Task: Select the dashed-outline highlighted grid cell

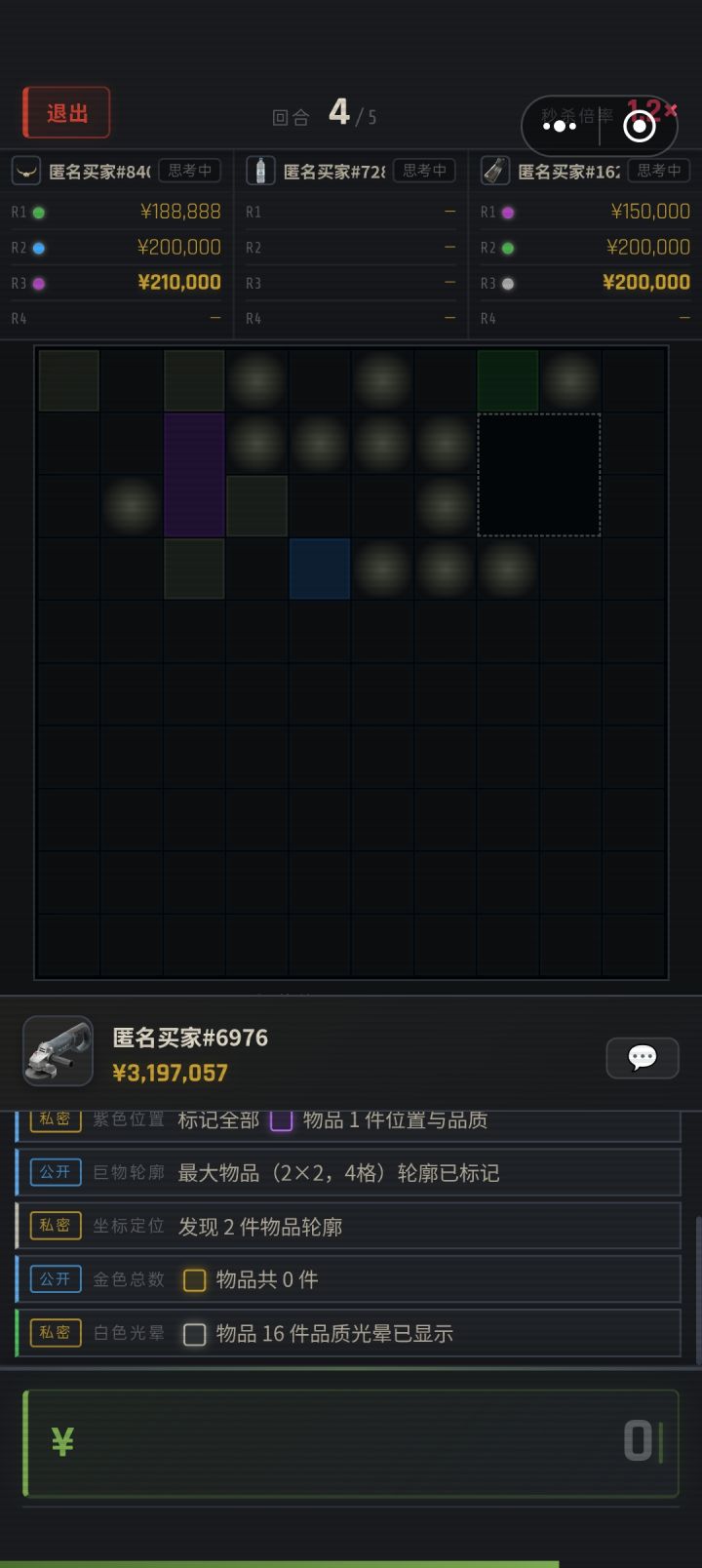Action: click(538, 474)
